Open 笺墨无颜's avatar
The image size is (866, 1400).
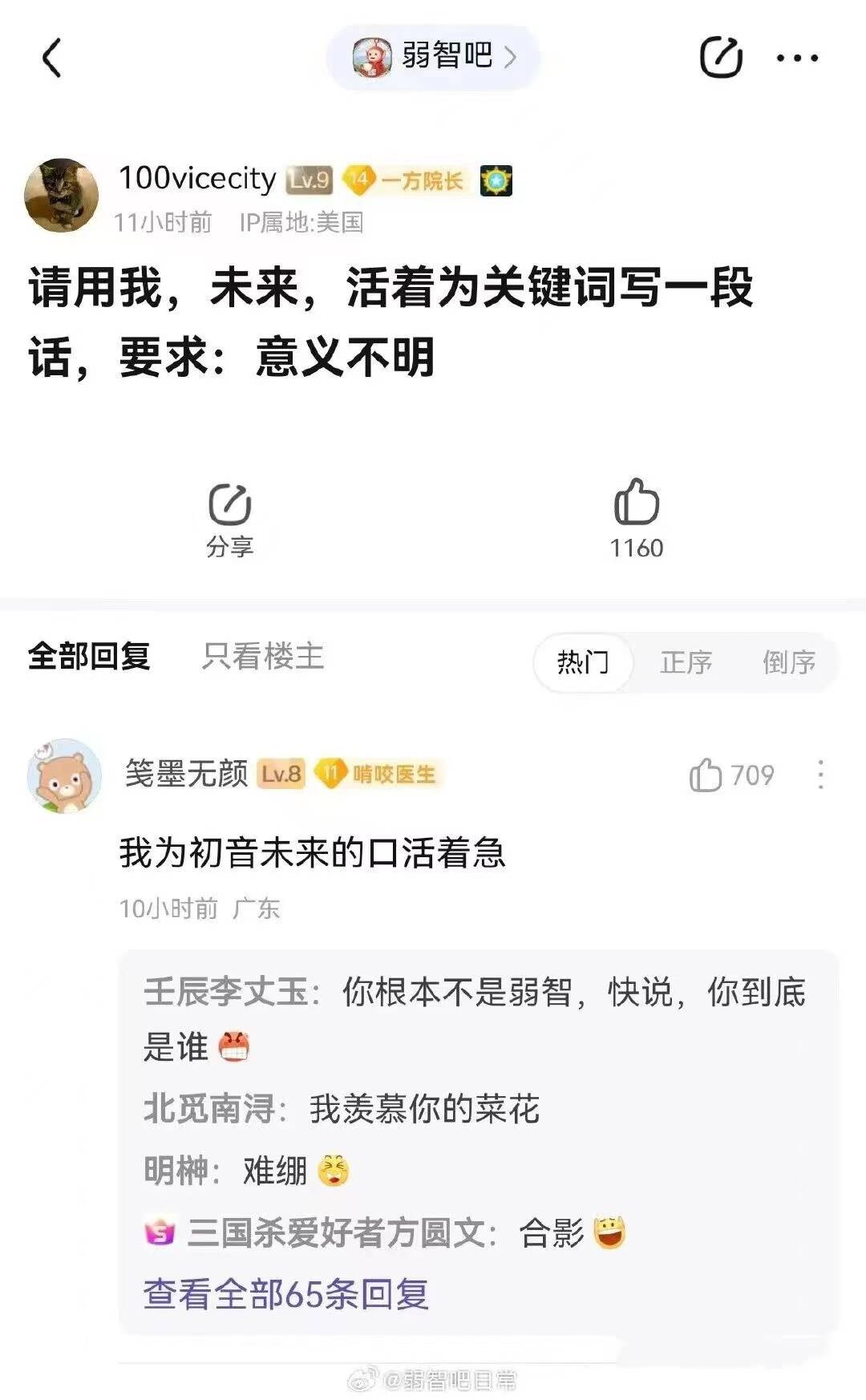(65, 775)
